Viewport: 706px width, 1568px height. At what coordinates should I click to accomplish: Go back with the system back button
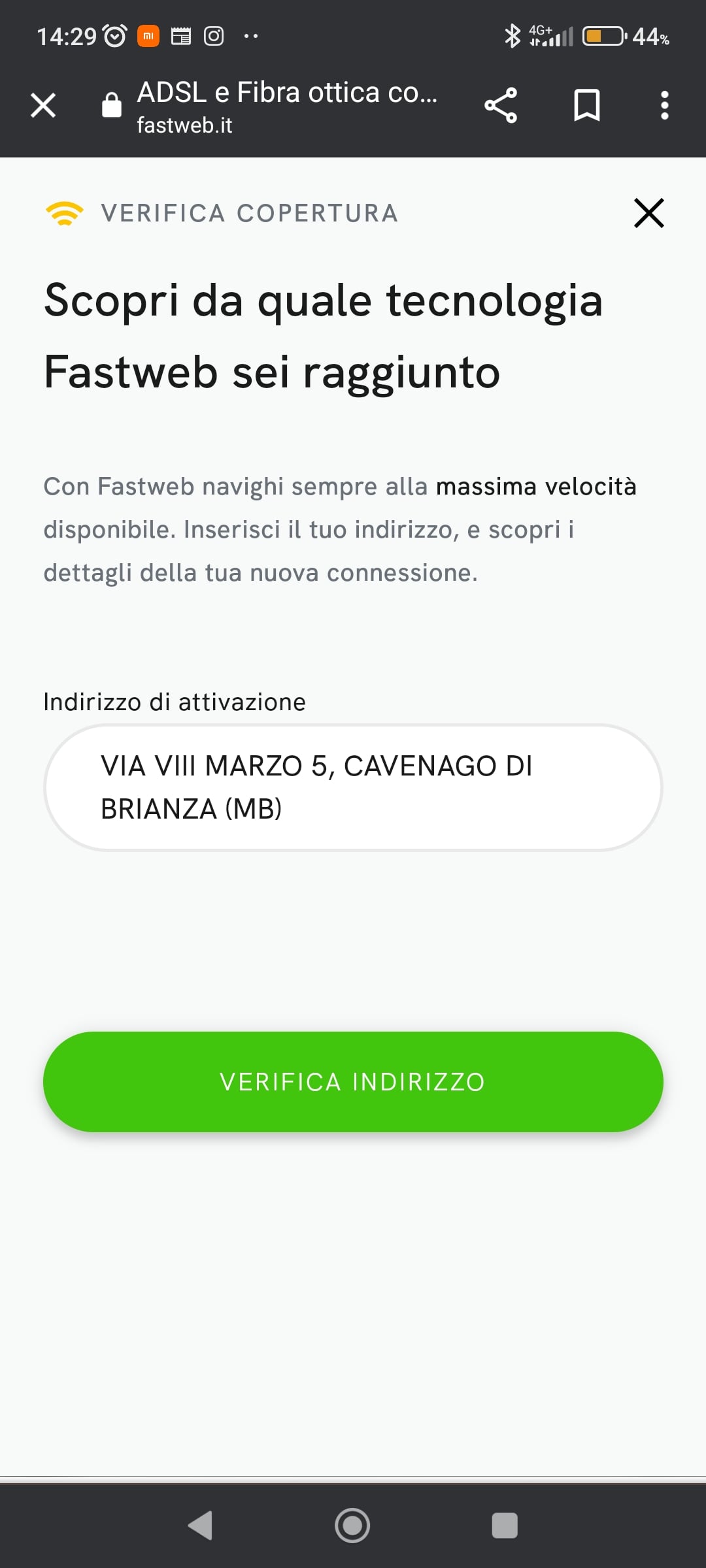tap(200, 1526)
